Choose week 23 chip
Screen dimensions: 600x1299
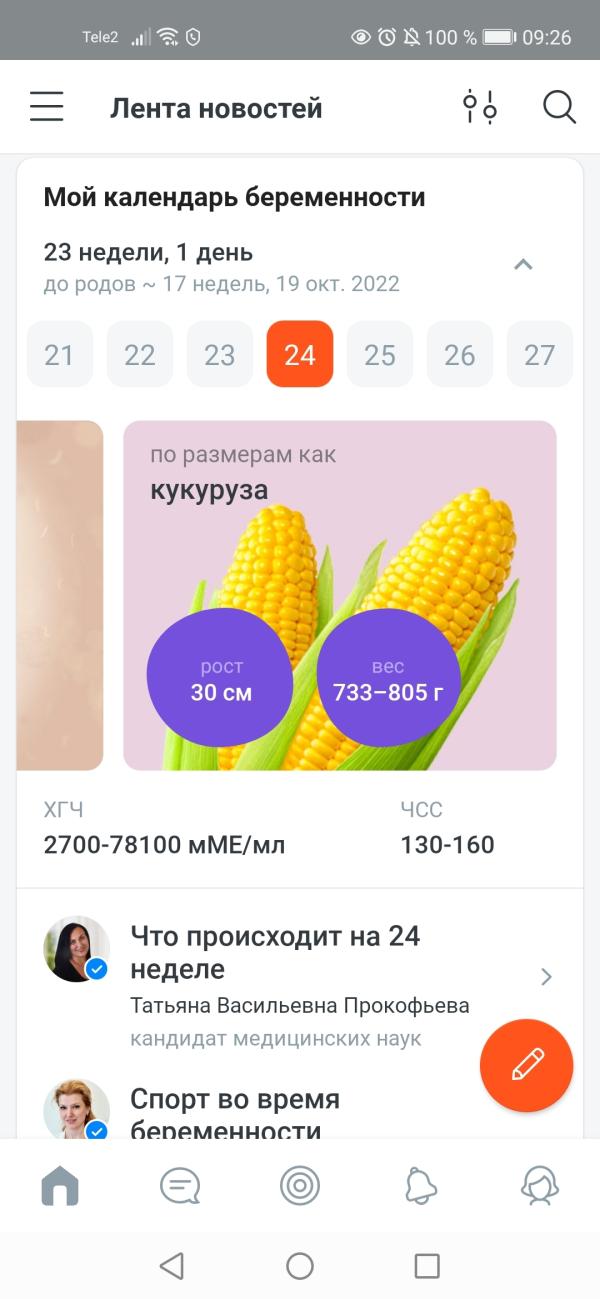pyautogui.click(x=220, y=354)
